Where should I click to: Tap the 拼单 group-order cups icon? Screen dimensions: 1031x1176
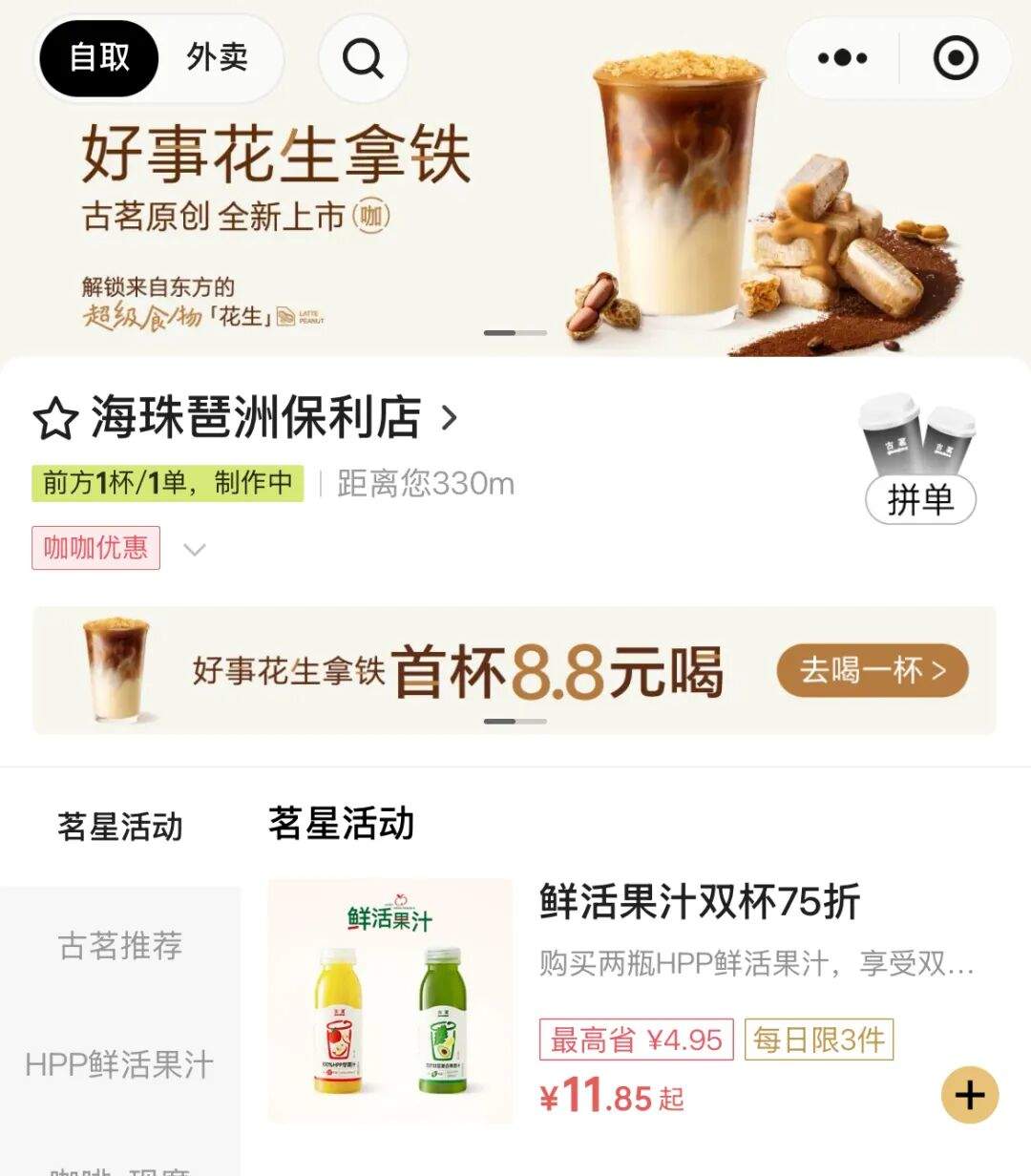(x=918, y=458)
